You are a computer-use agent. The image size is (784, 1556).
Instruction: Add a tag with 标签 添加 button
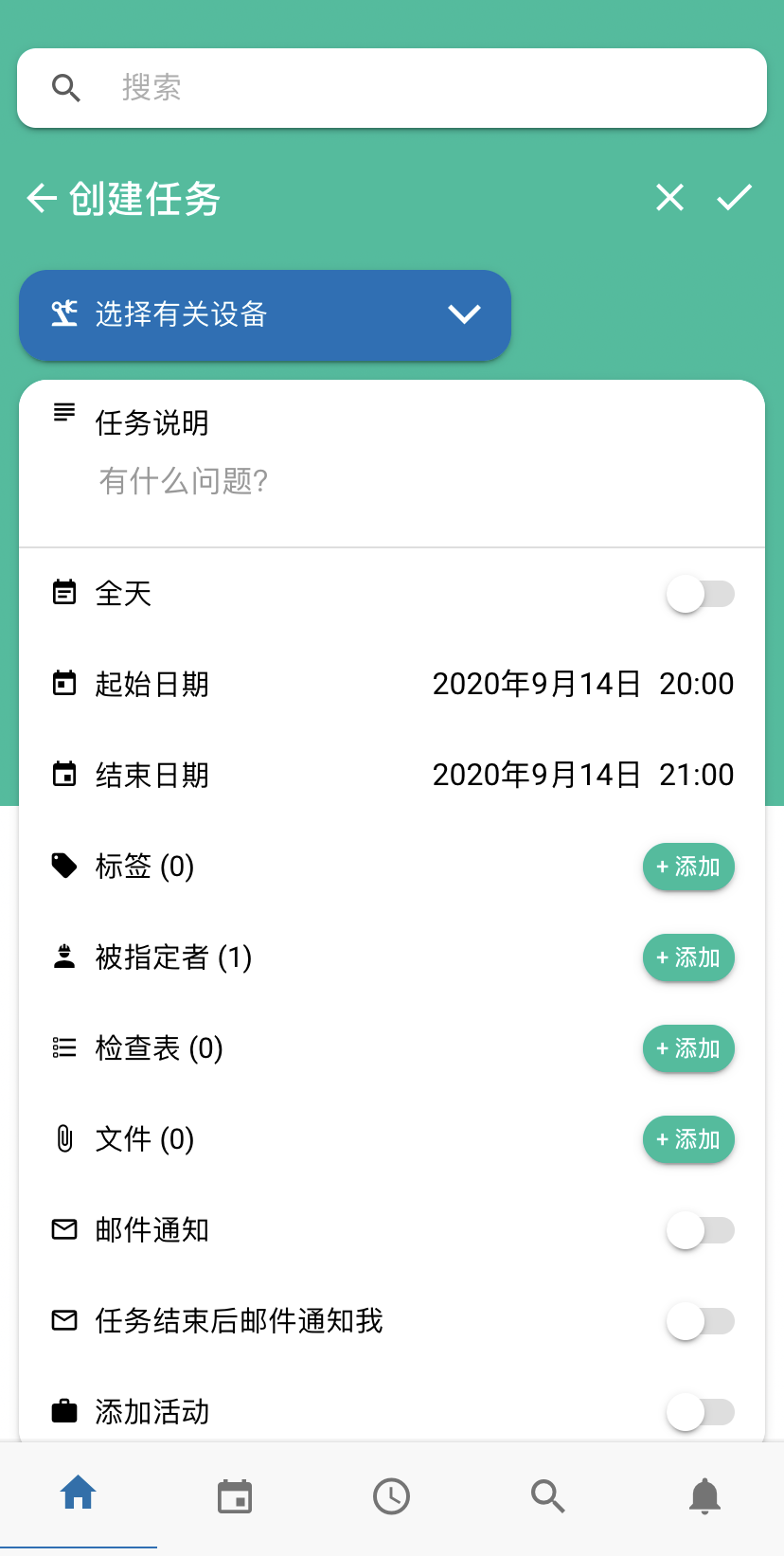pyautogui.click(x=688, y=867)
